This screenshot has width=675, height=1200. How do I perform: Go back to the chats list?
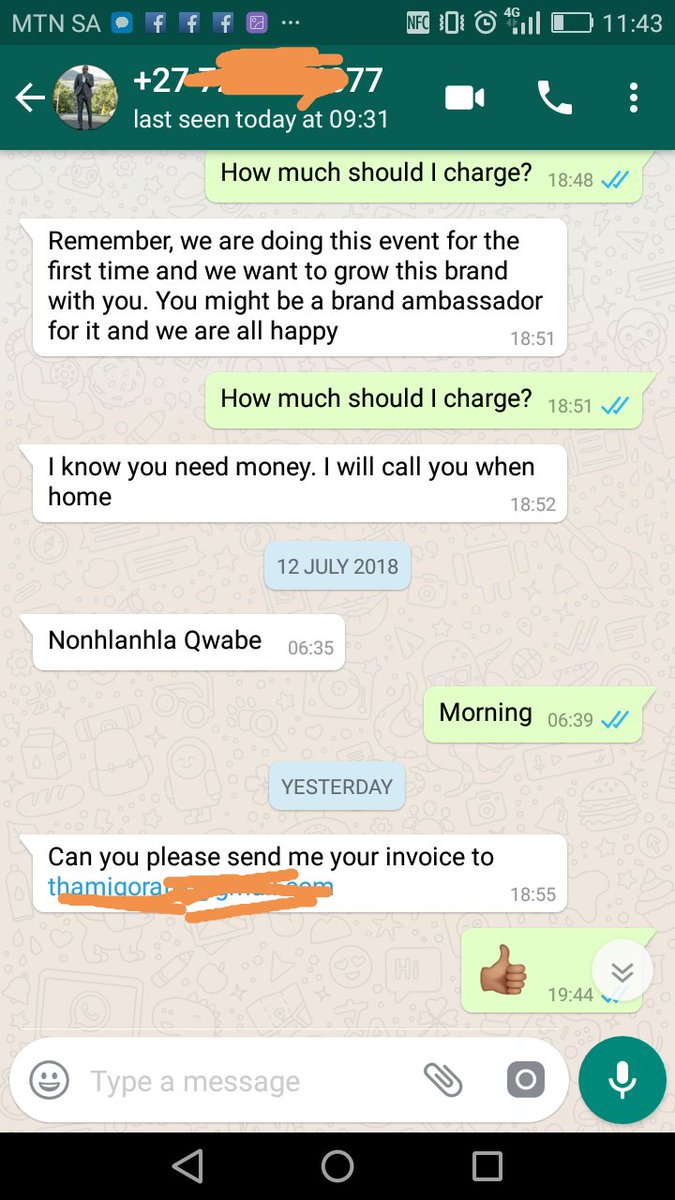pos(29,98)
